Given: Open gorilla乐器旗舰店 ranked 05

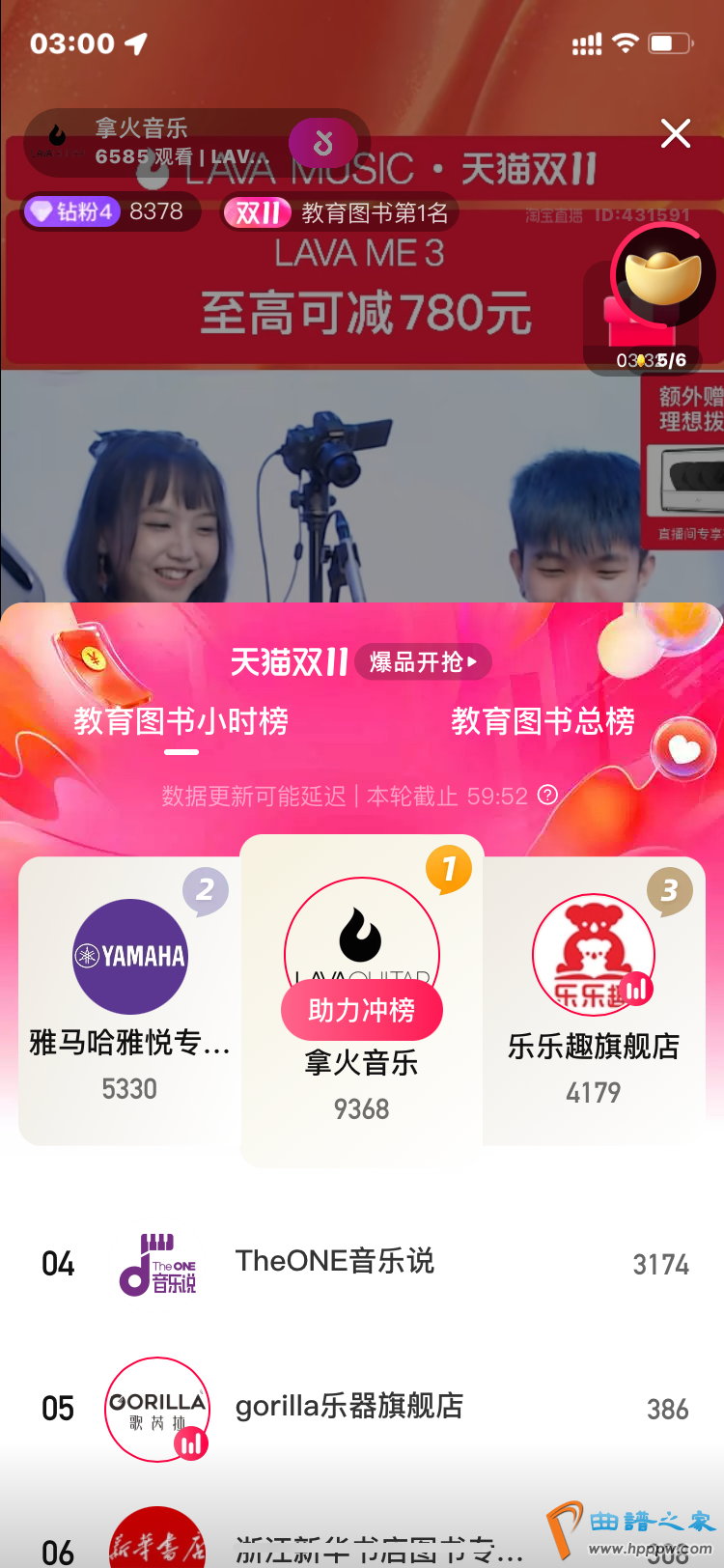Looking at the screenshot, I should point(362,1408).
